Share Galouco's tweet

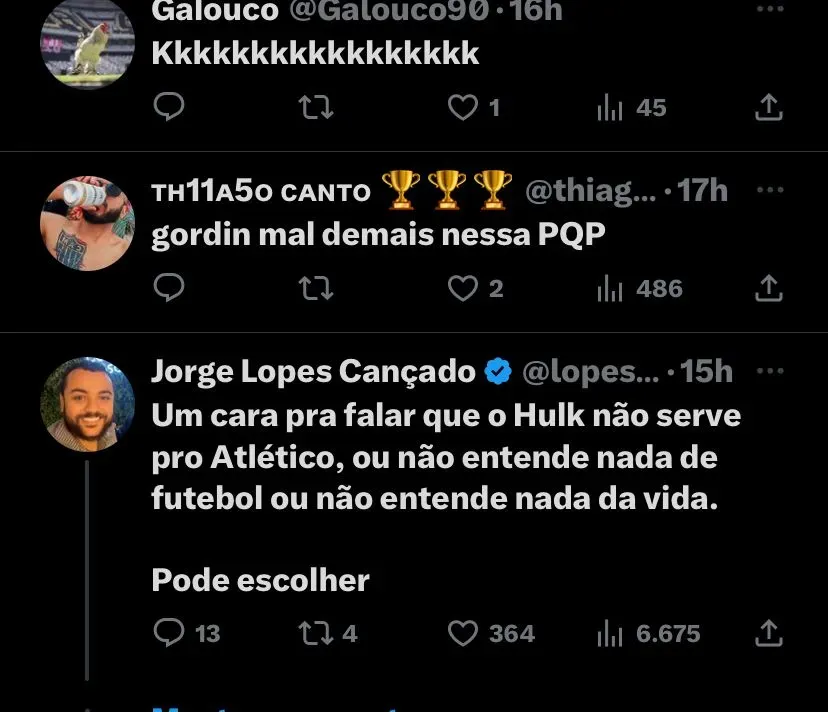768,107
